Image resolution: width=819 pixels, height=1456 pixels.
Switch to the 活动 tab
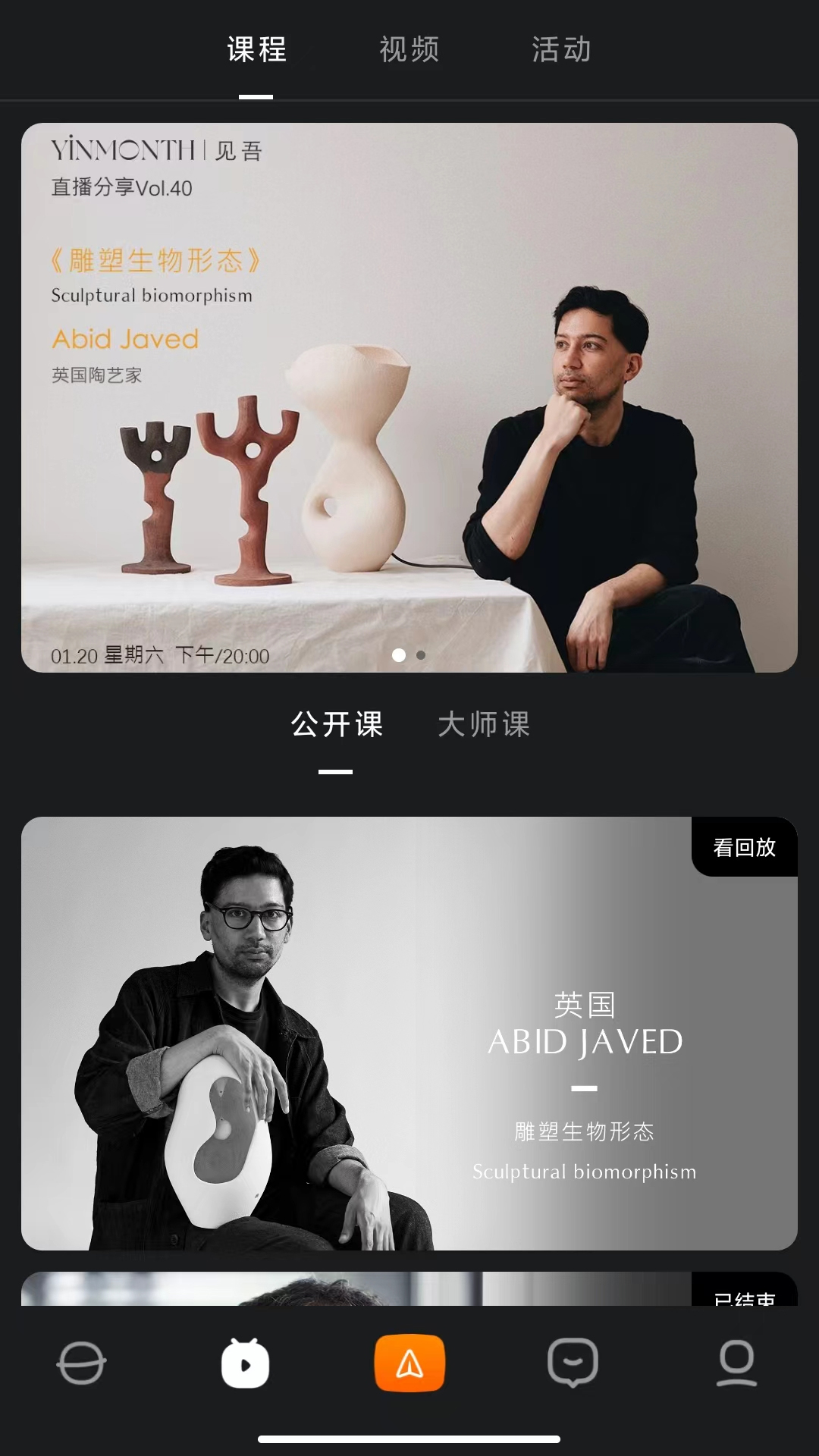561,50
